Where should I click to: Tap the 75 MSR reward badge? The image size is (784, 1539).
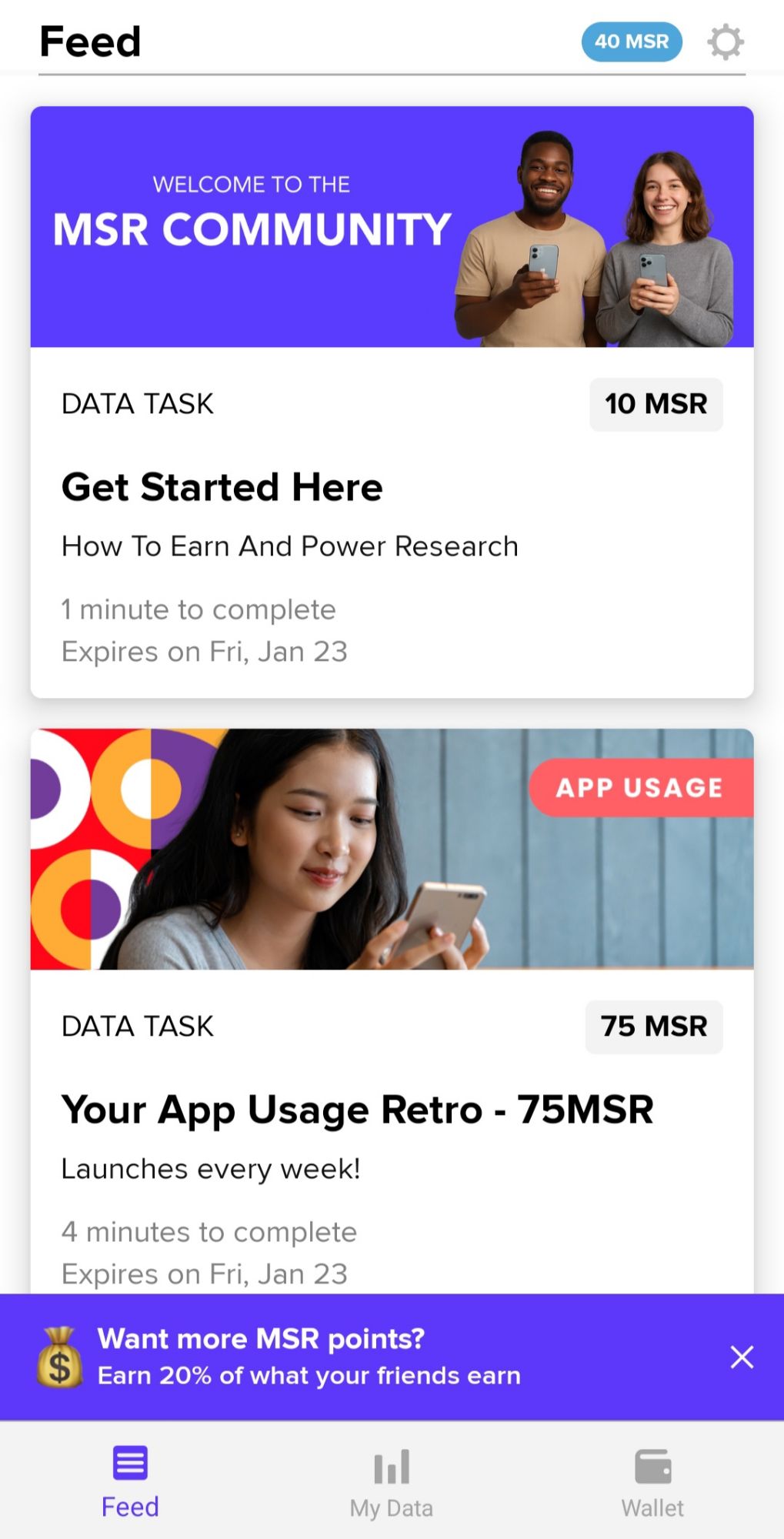click(x=653, y=1027)
